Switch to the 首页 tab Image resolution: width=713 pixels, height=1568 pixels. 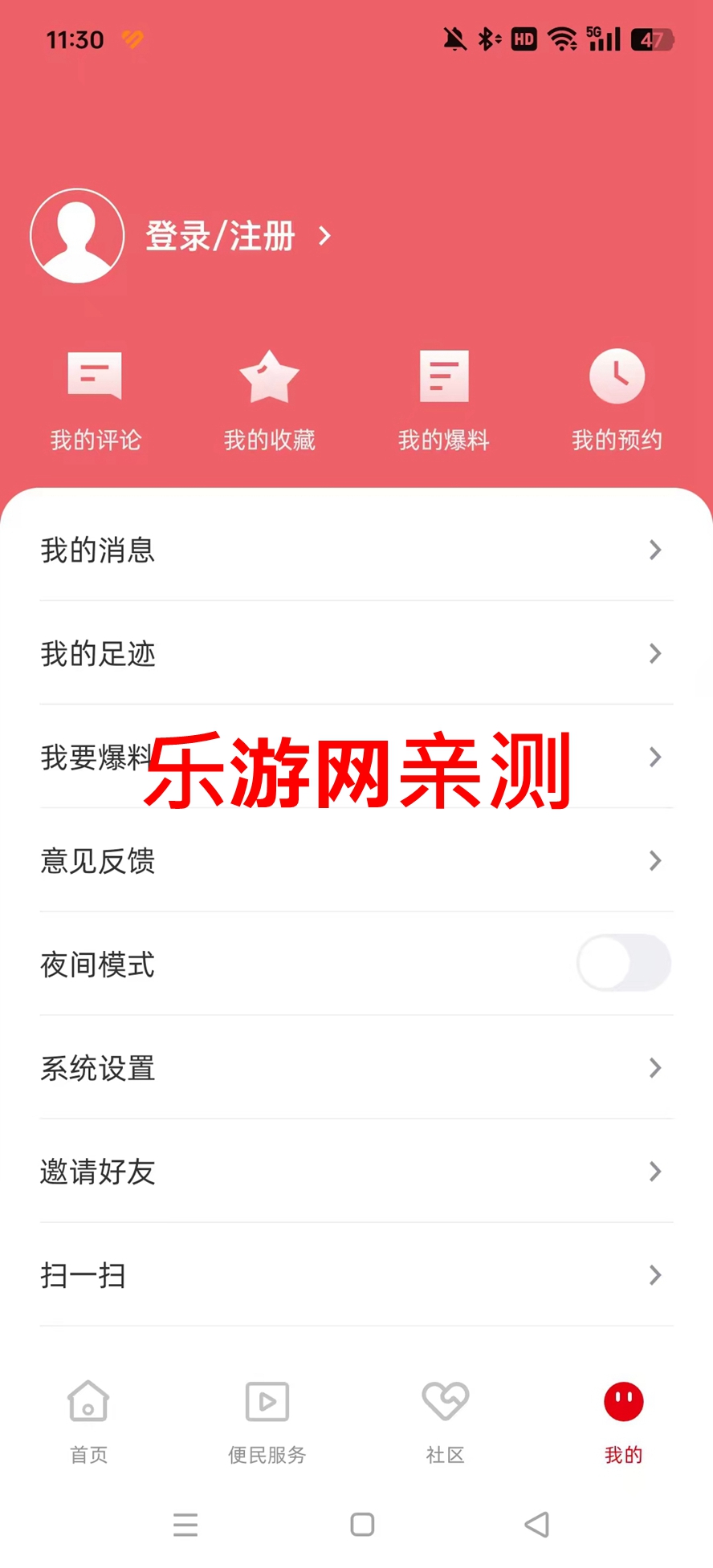(x=88, y=1420)
